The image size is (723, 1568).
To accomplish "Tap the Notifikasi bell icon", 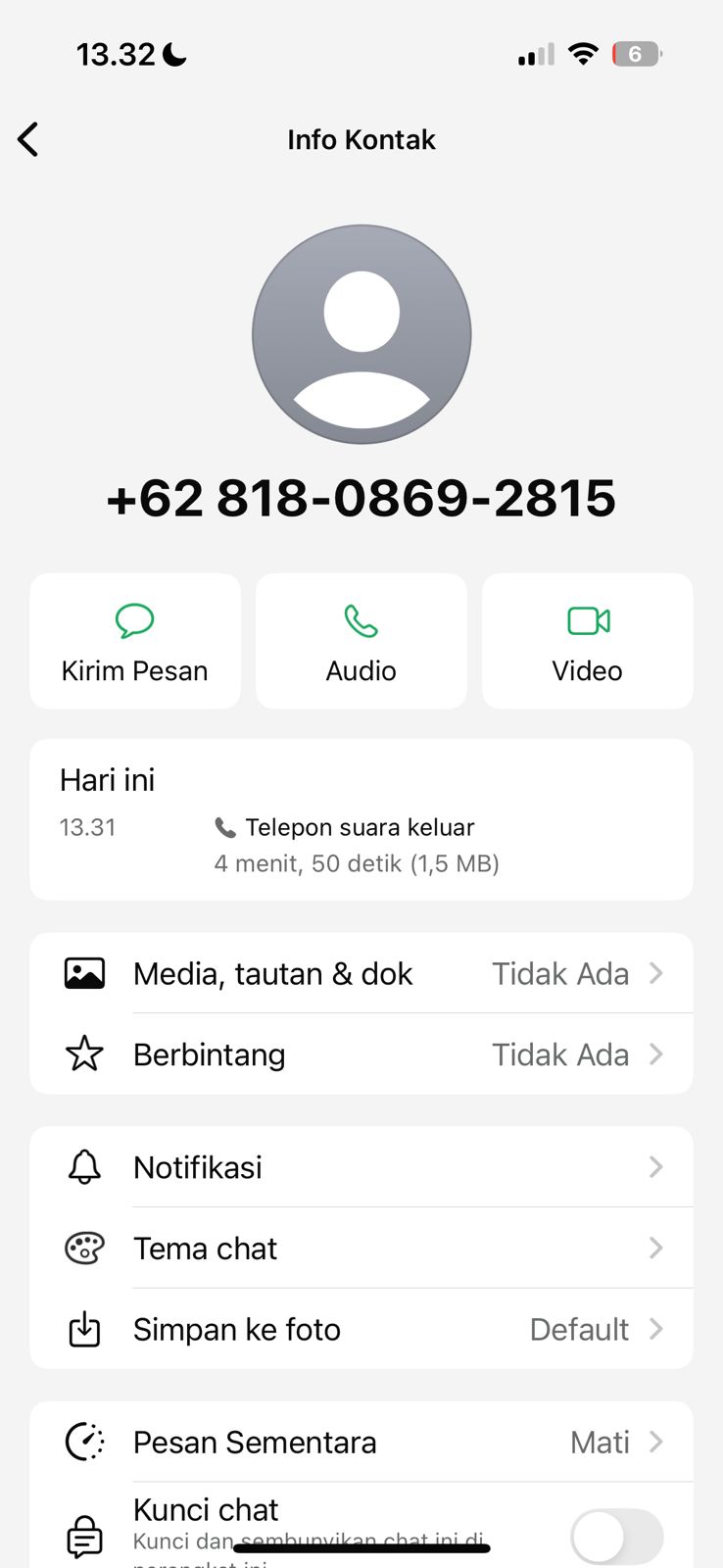I will pyautogui.click(x=84, y=1166).
